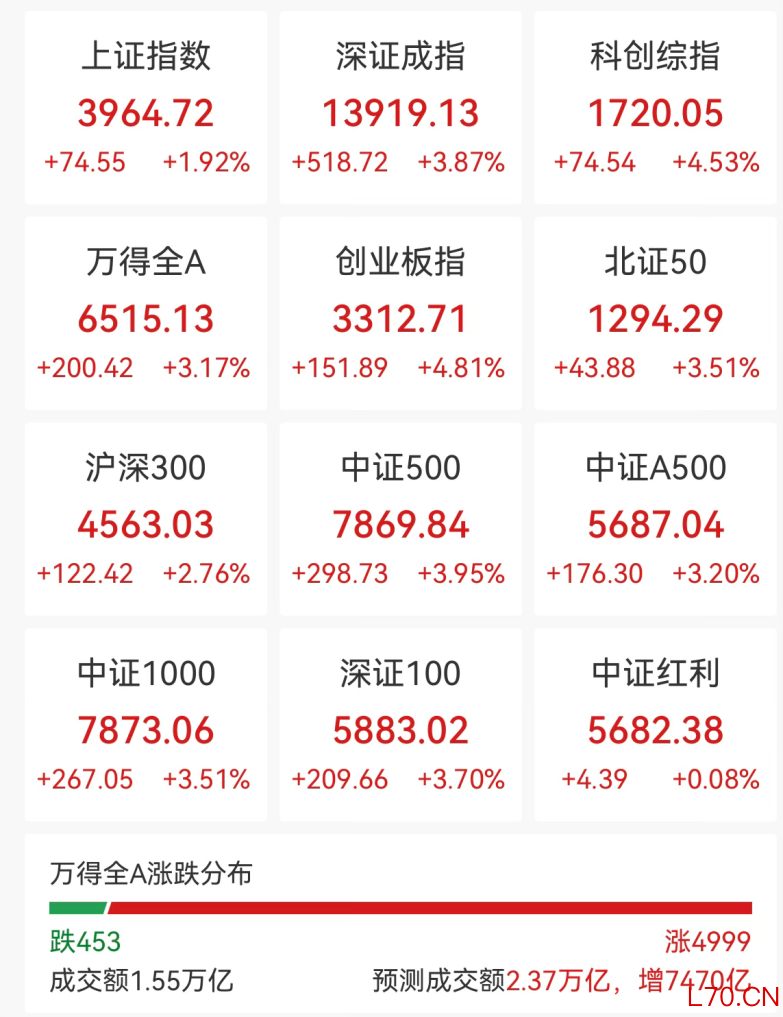Viewport: 783px width, 1017px height.
Task: Open the 中证A500 index card
Action: [656, 519]
